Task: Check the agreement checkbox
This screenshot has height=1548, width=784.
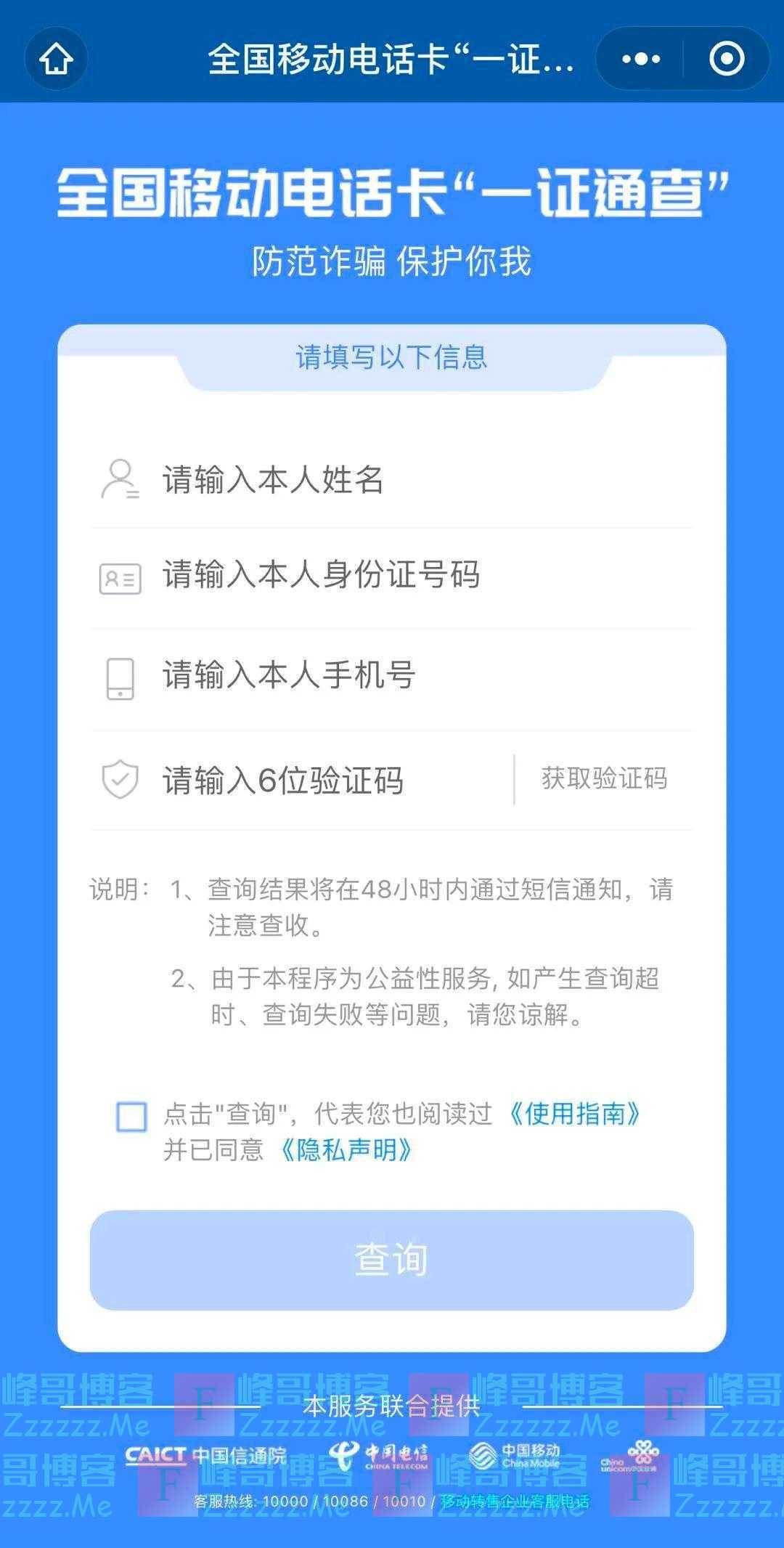Action: (x=131, y=1117)
